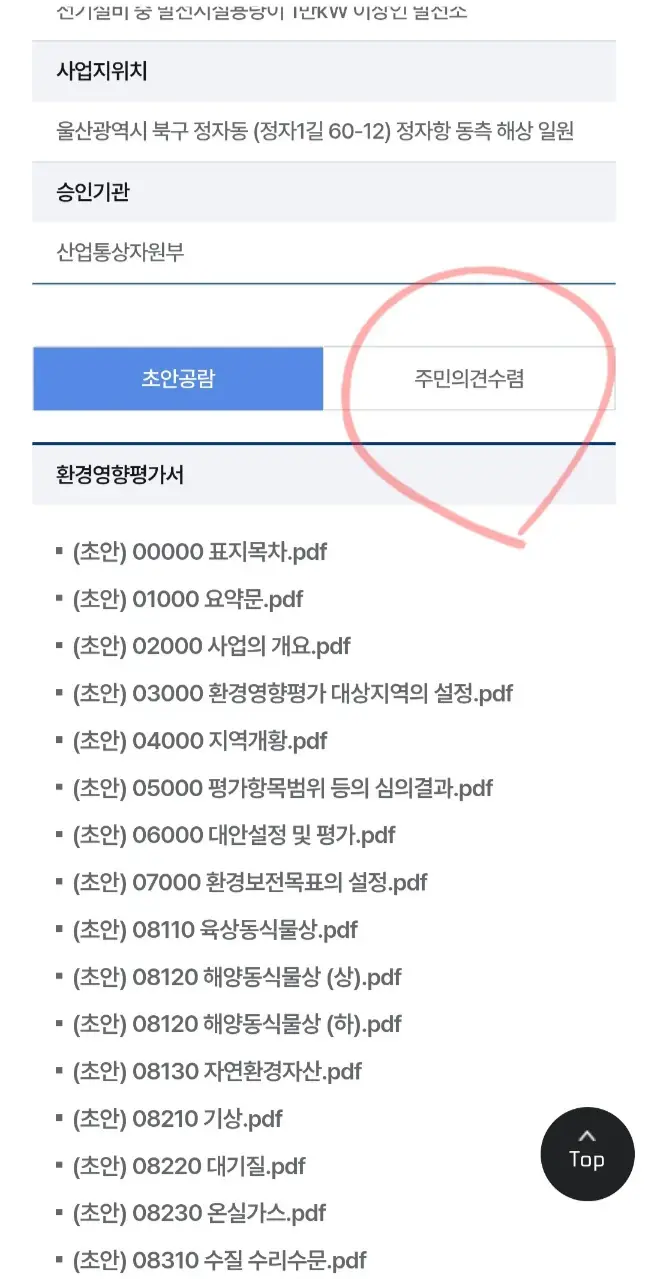Open 00000 표지목차.pdf file
Viewport: 648px width, 1279px height.
200,552
